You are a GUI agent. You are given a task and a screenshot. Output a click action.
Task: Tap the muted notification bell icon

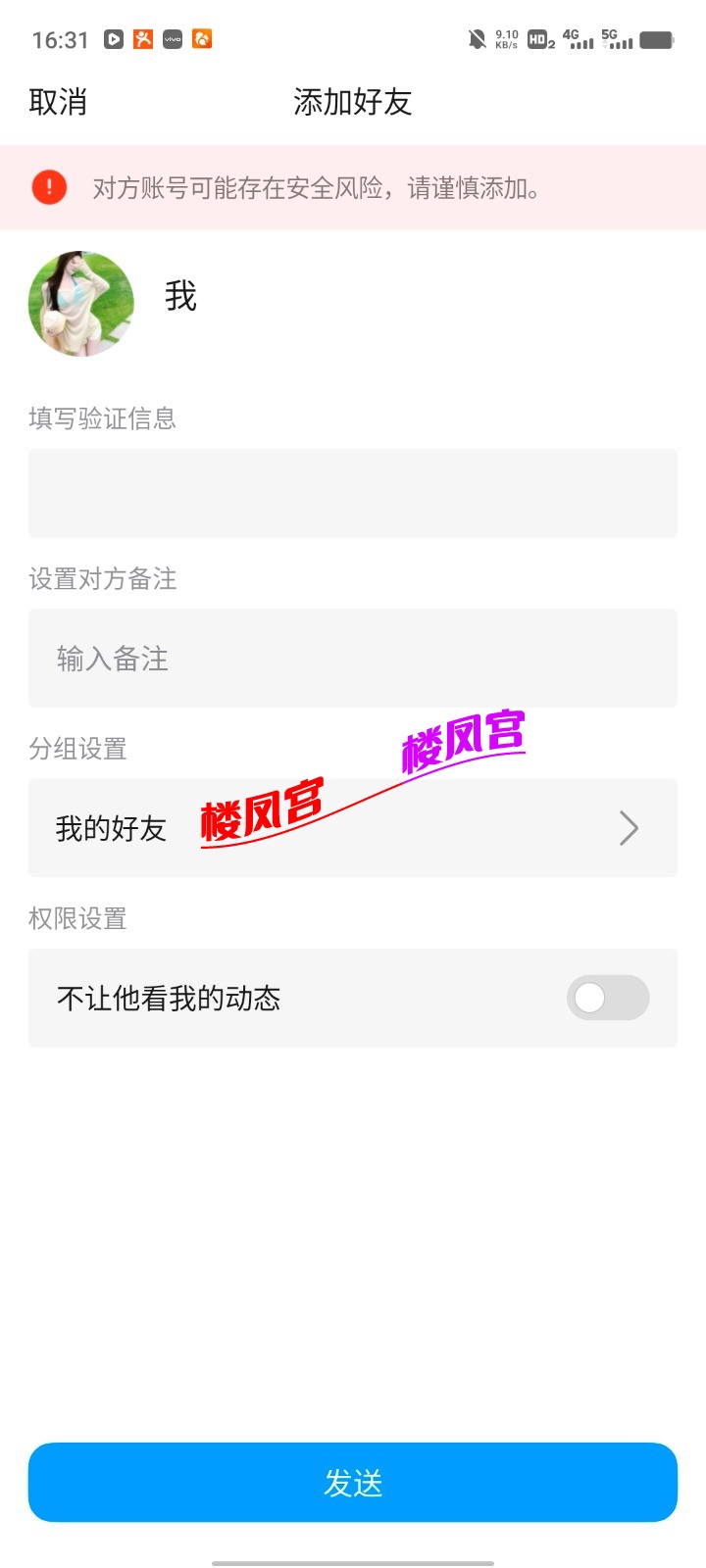coord(475,39)
